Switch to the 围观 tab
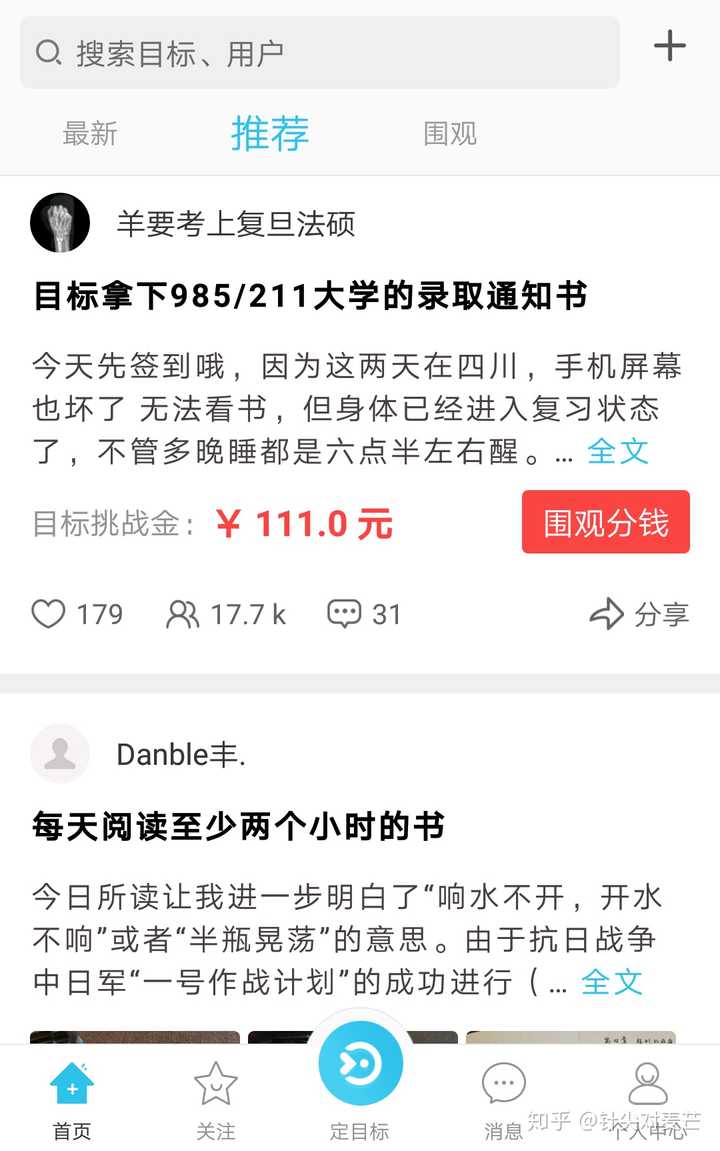 (450, 134)
